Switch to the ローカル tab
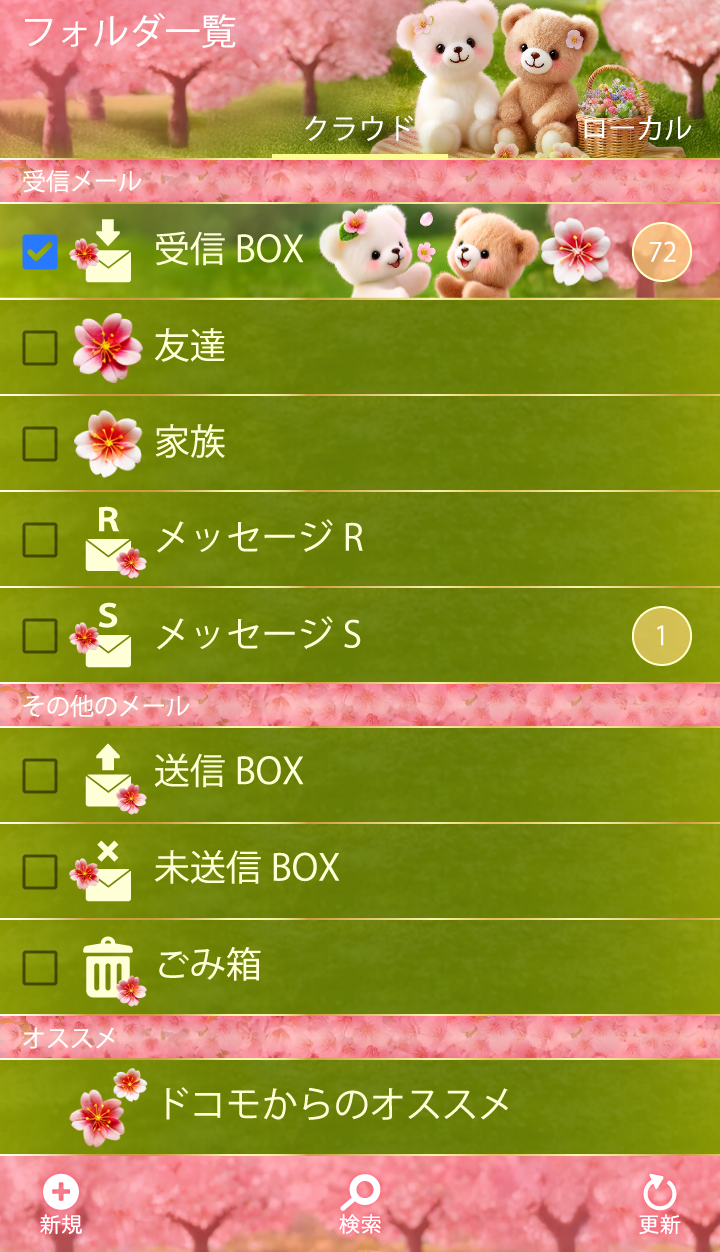The width and height of the screenshot is (720, 1252). 636,129
